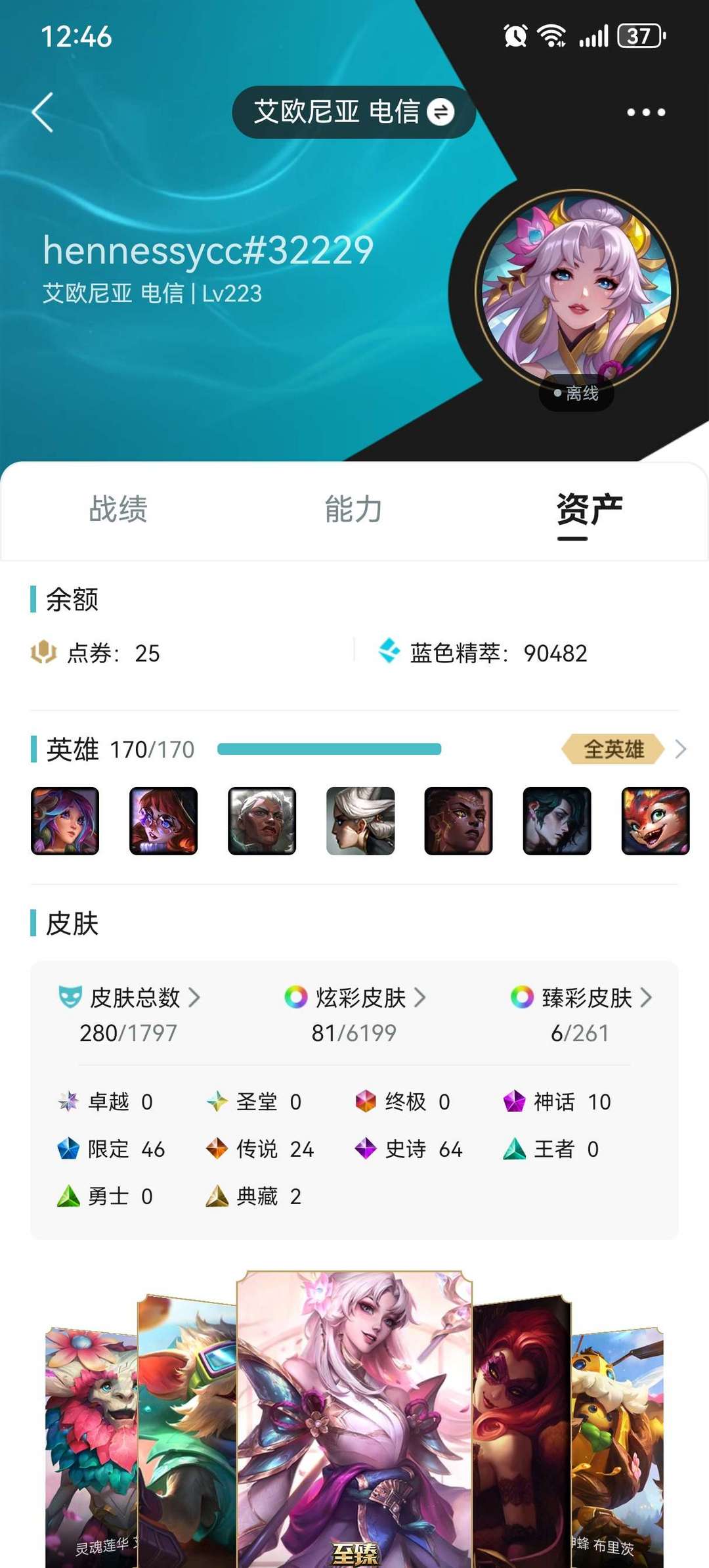Tap the red fox-like hero portrait
The image size is (709, 1568).
point(655,821)
